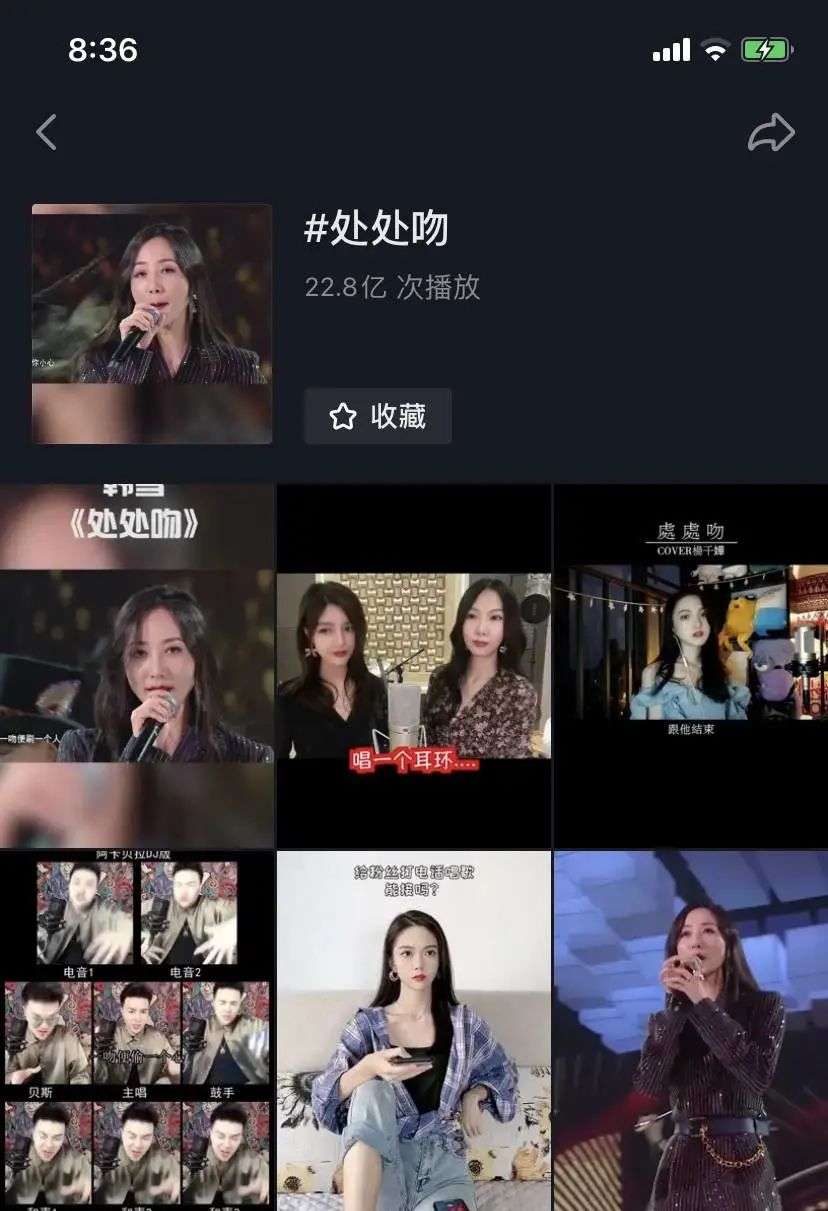Image resolution: width=828 pixels, height=1211 pixels.
Task: Play the multi-panel video with 贝斯 主唱 鼓手
Action: point(137,1030)
